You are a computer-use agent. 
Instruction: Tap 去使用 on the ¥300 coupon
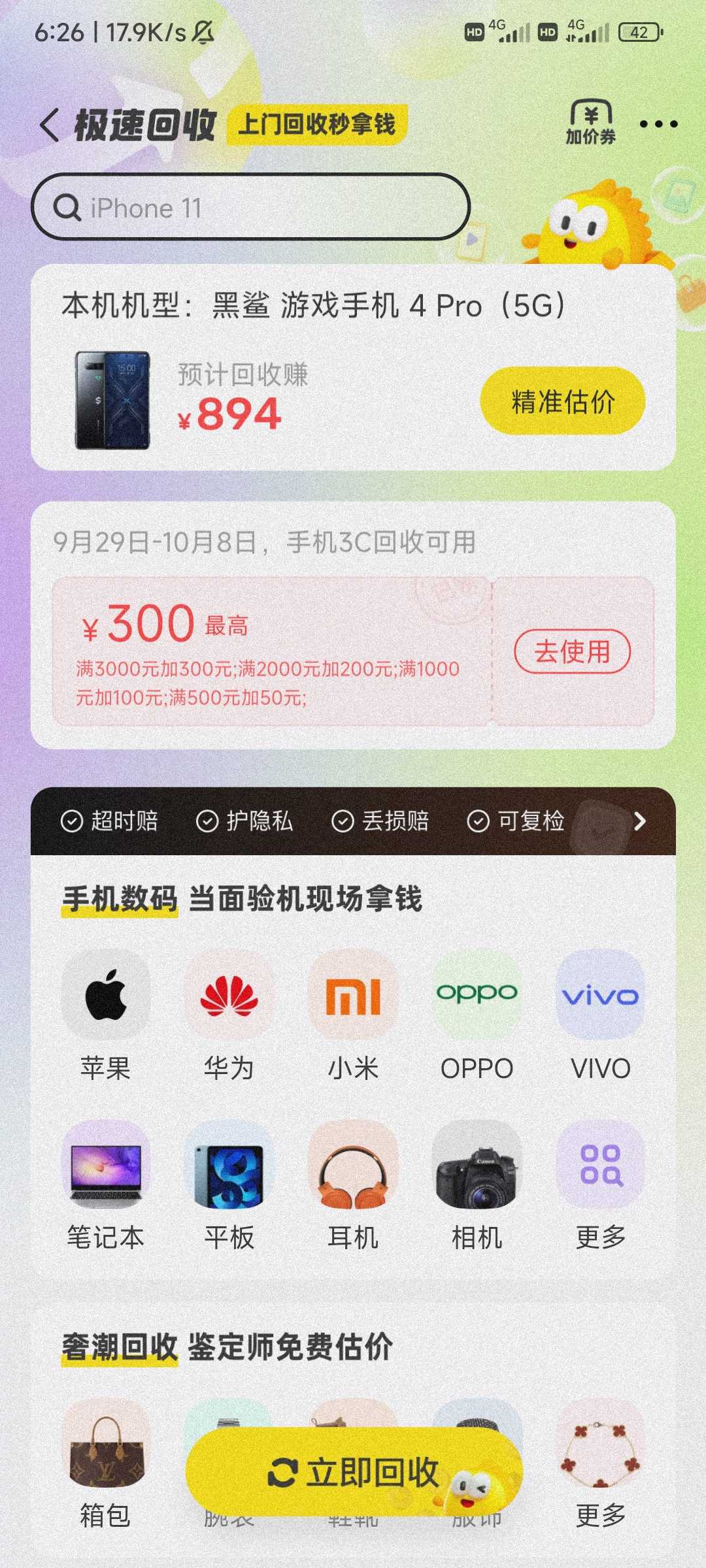572,651
